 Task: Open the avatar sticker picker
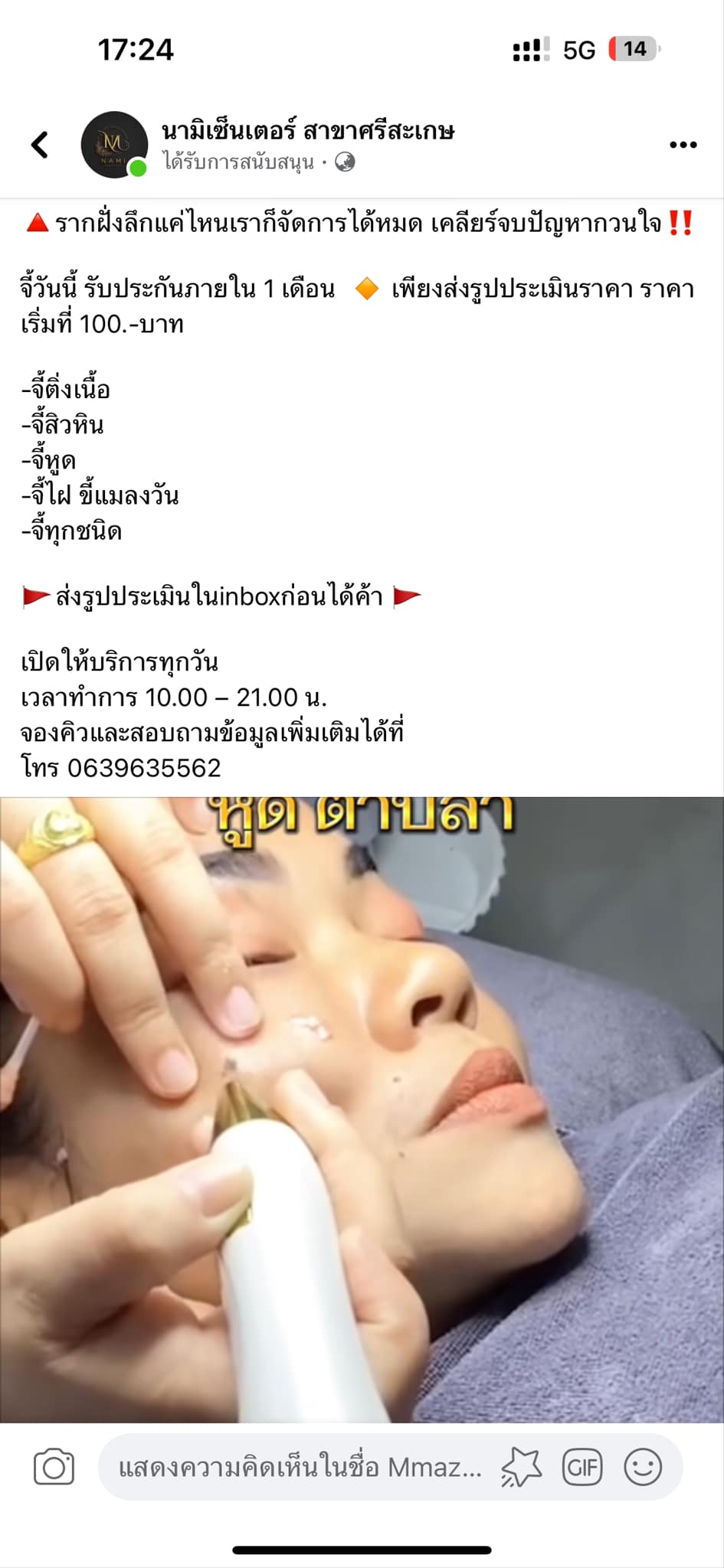[522, 1468]
